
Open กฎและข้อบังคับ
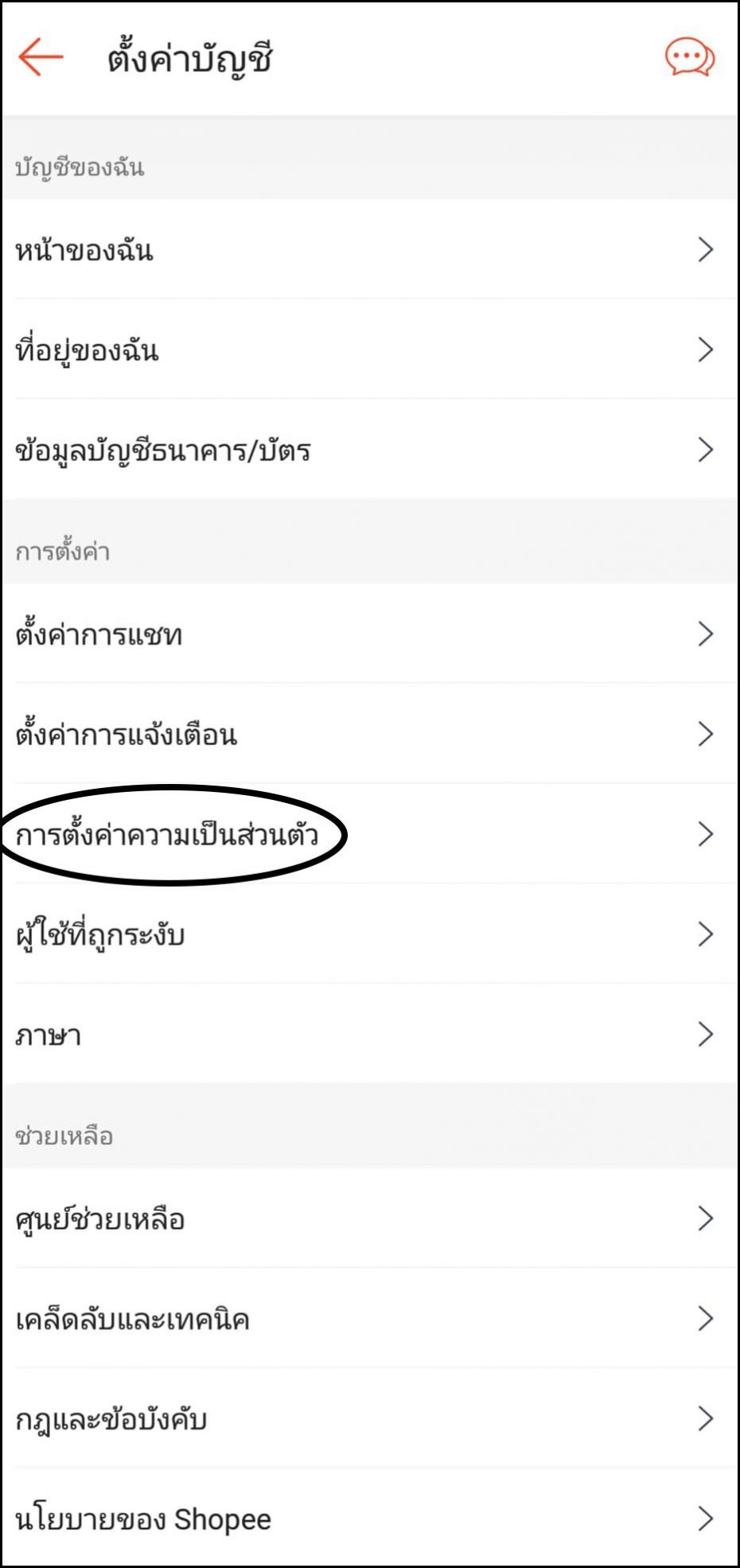[370, 1419]
